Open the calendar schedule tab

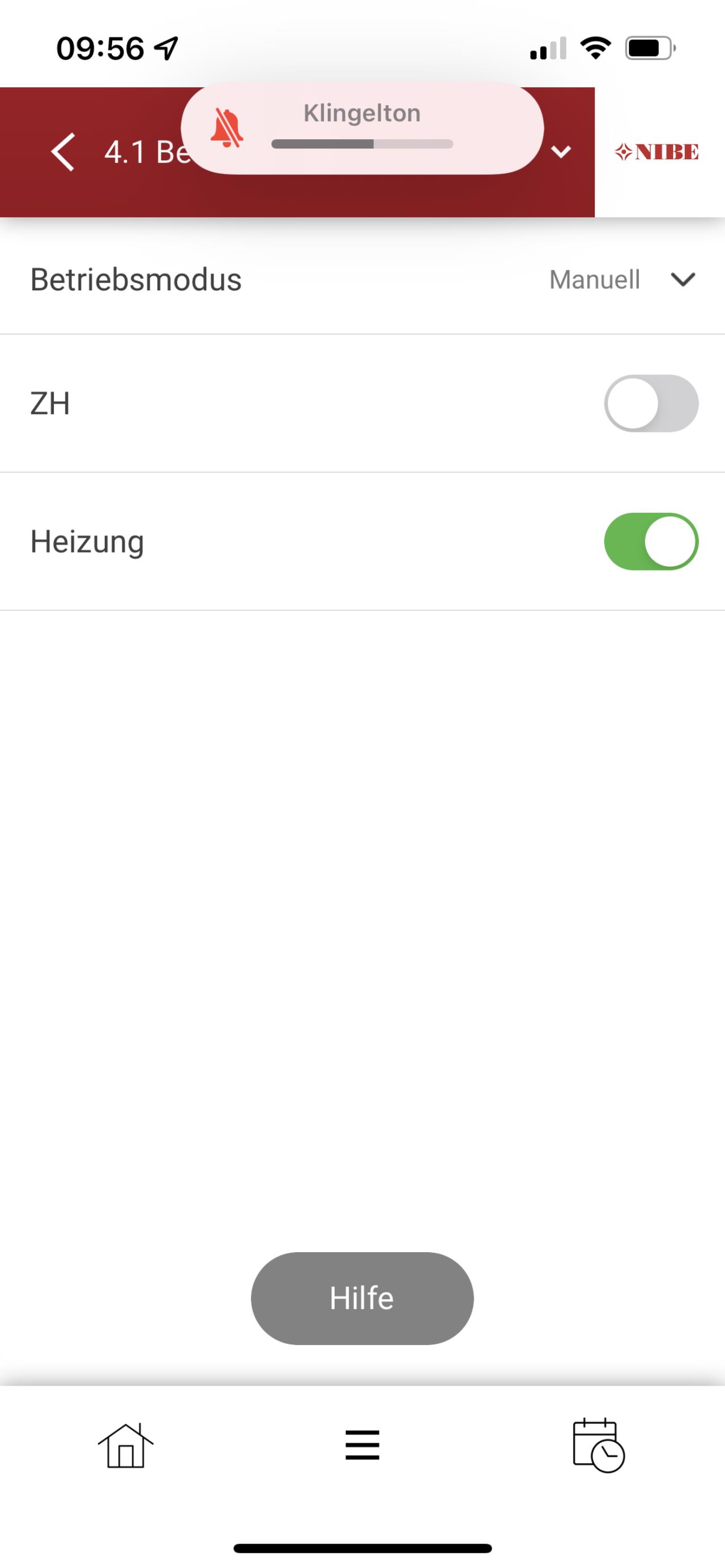(x=598, y=1446)
